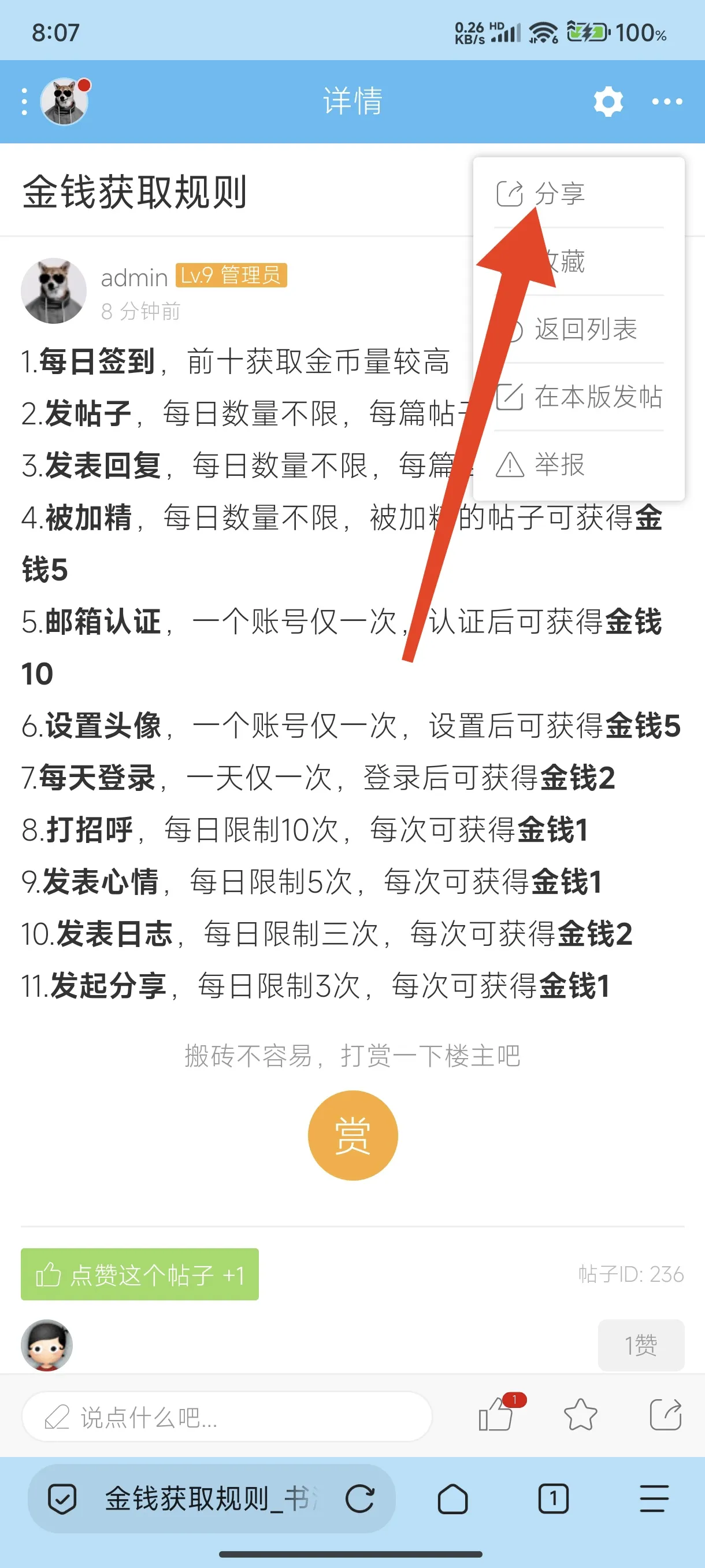Choose 返回列表 from the menu
This screenshot has height=1568, width=705.
pyautogui.click(x=585, y=330)
